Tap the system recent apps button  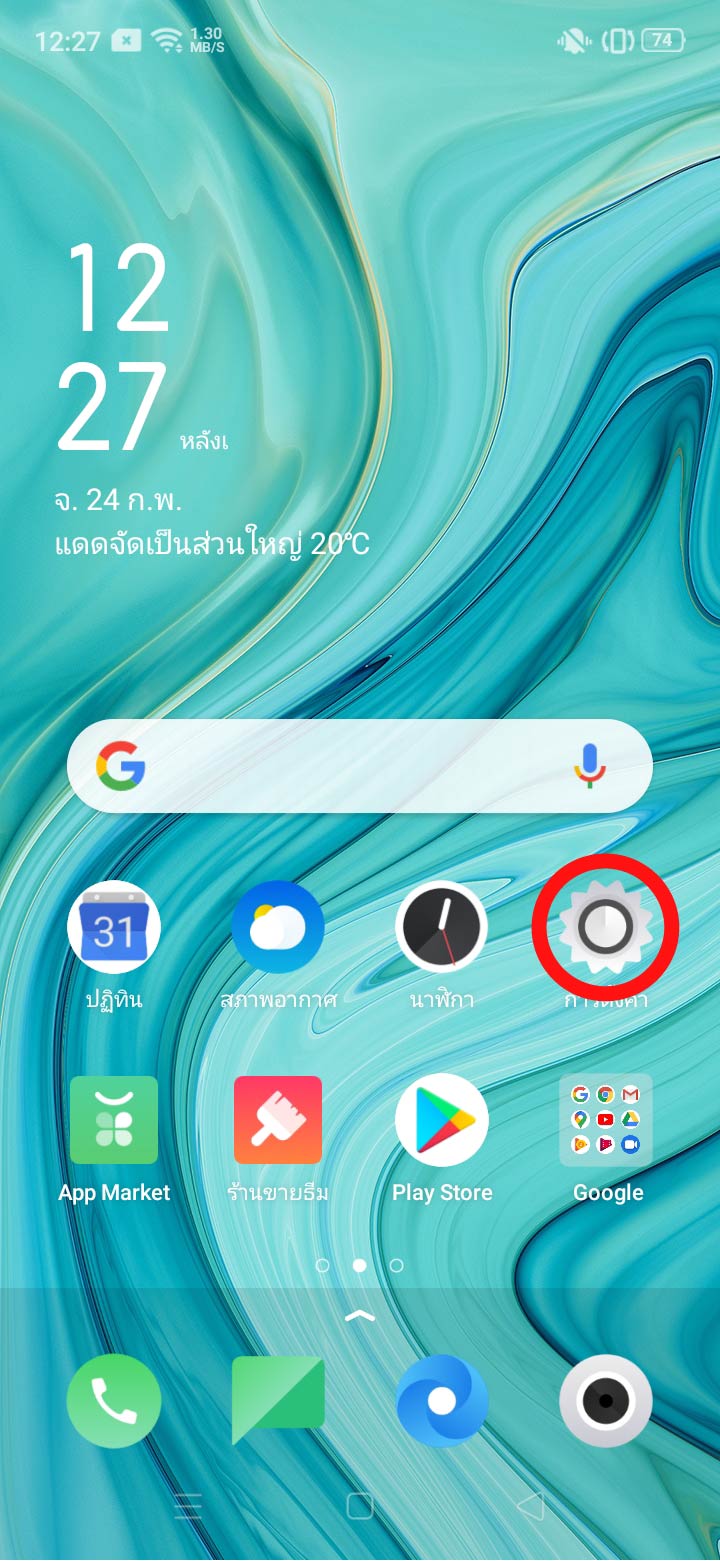click(x=187, y=1506)
